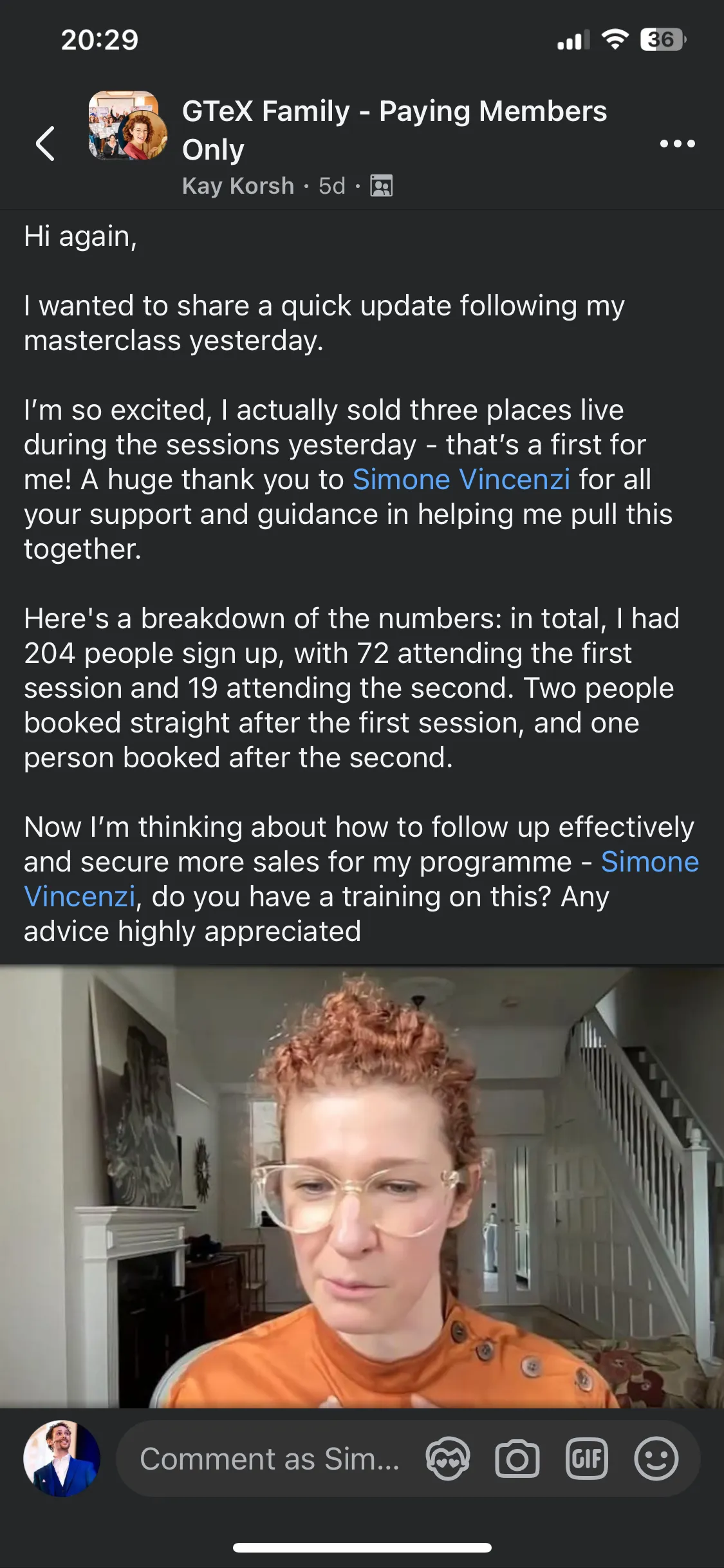Open Simone Vincenzi mention in thank-you sentence
Image resolution: width=724 pixels, height=1568 pixels.
[x=461, y=480]
